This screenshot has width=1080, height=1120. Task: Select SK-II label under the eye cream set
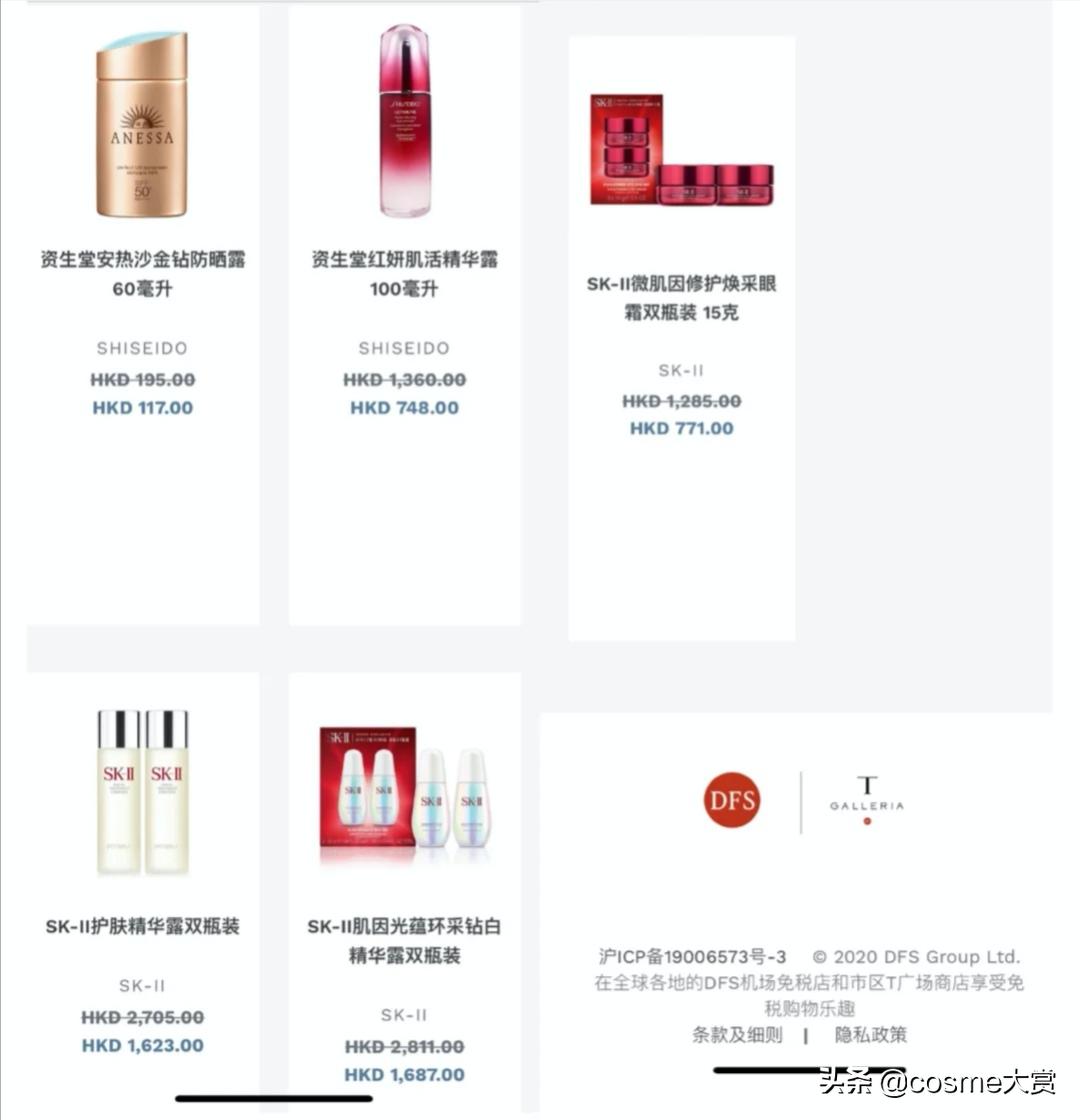(683, 369)
